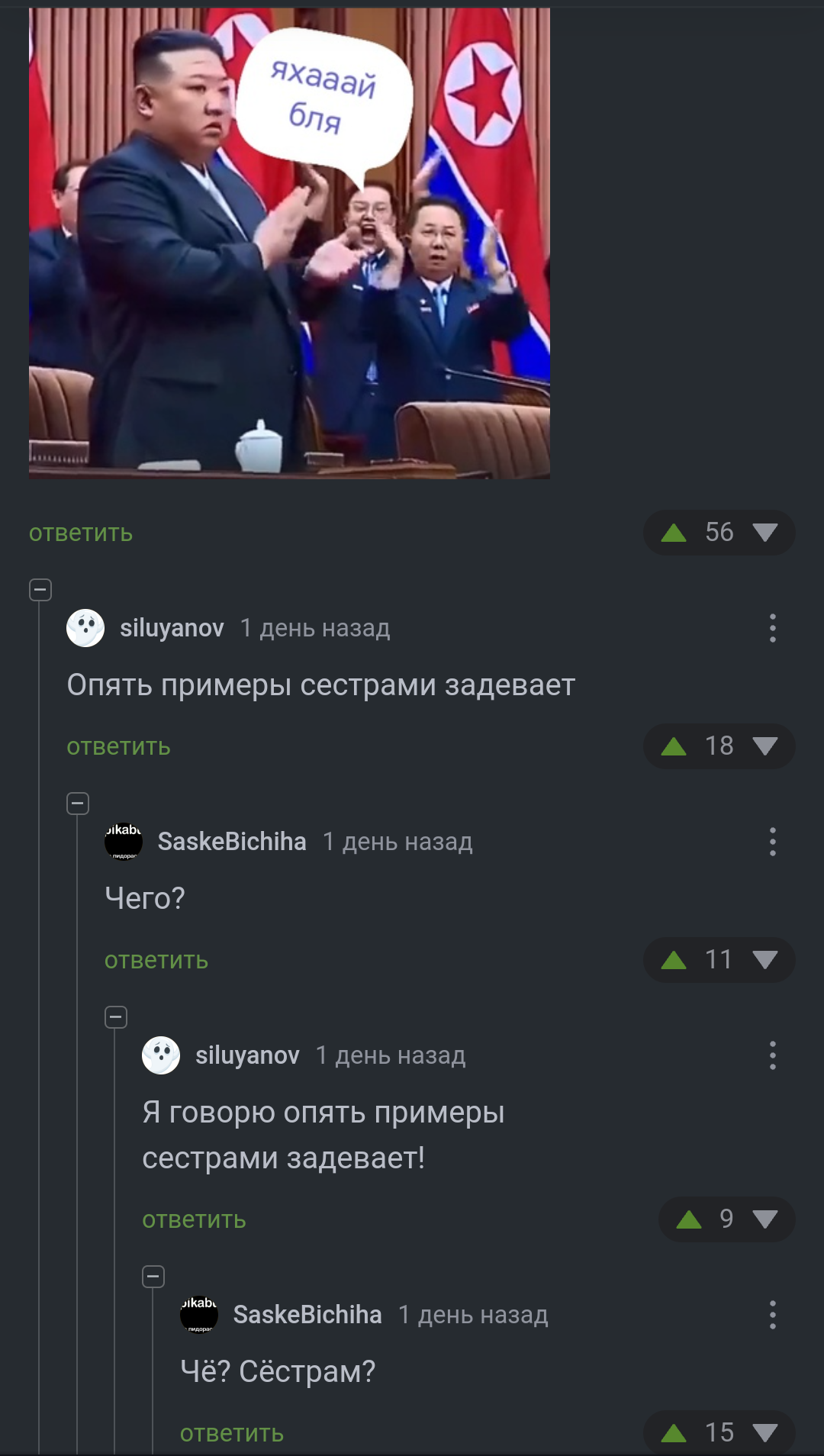Upvote siluyanov's comment with 9 rating

coord(689,1219)
